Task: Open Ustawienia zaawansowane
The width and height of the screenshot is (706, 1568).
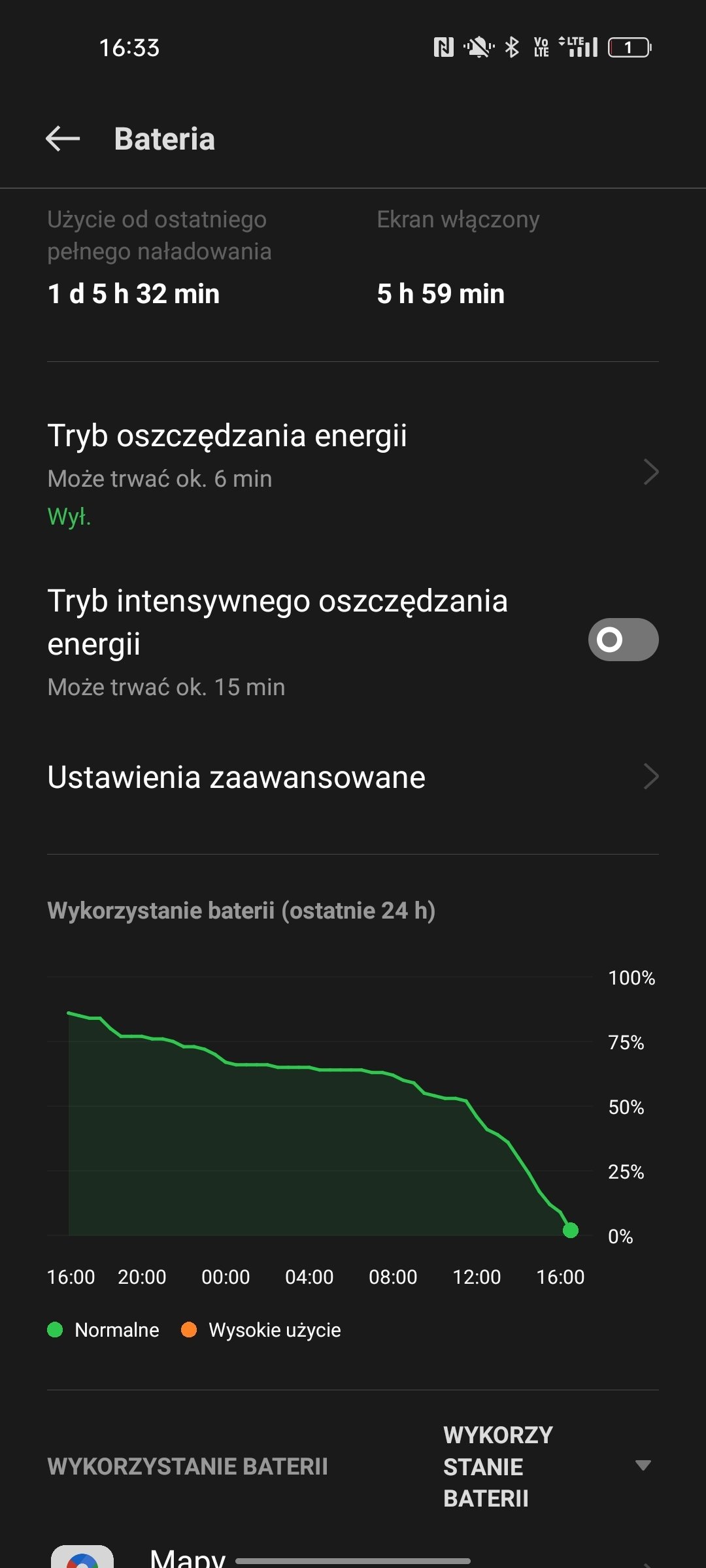Action: [x=353, y=777]
